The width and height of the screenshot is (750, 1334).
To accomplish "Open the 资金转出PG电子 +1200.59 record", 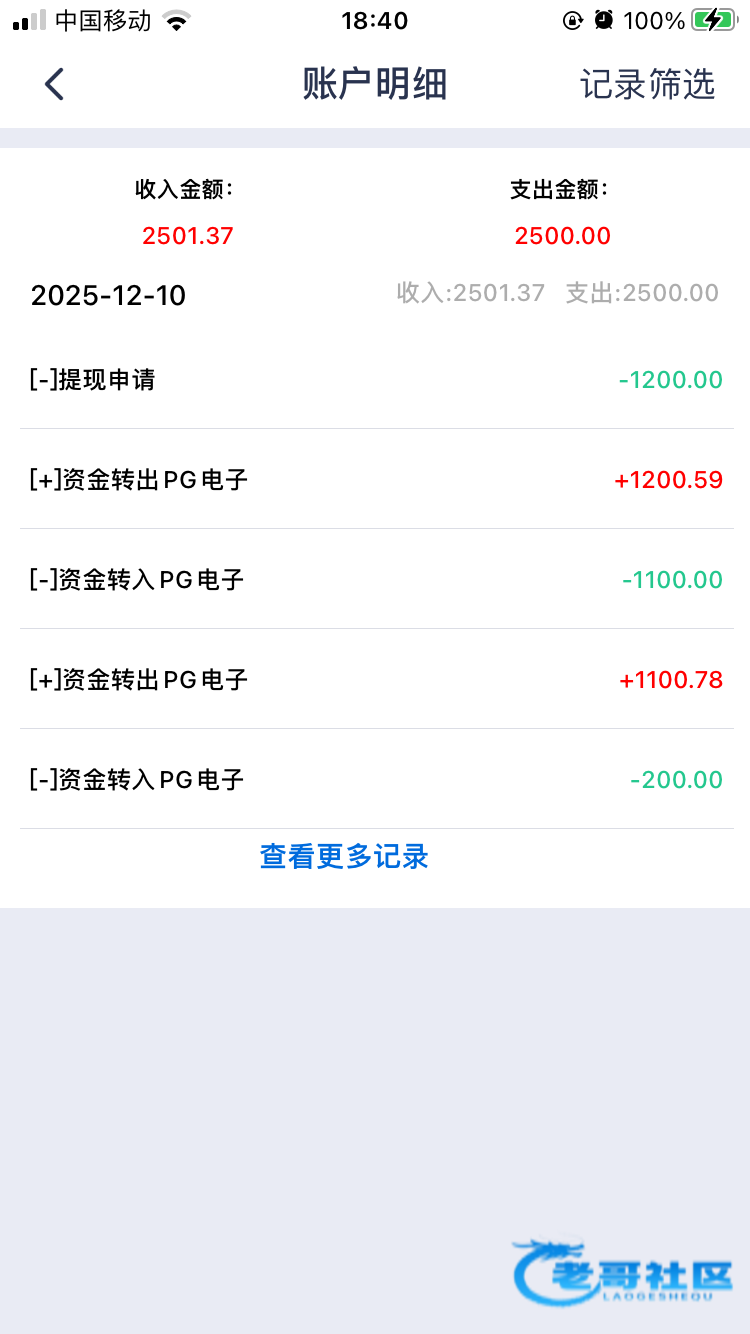I will pyautogui.click(x=376, y=480).
